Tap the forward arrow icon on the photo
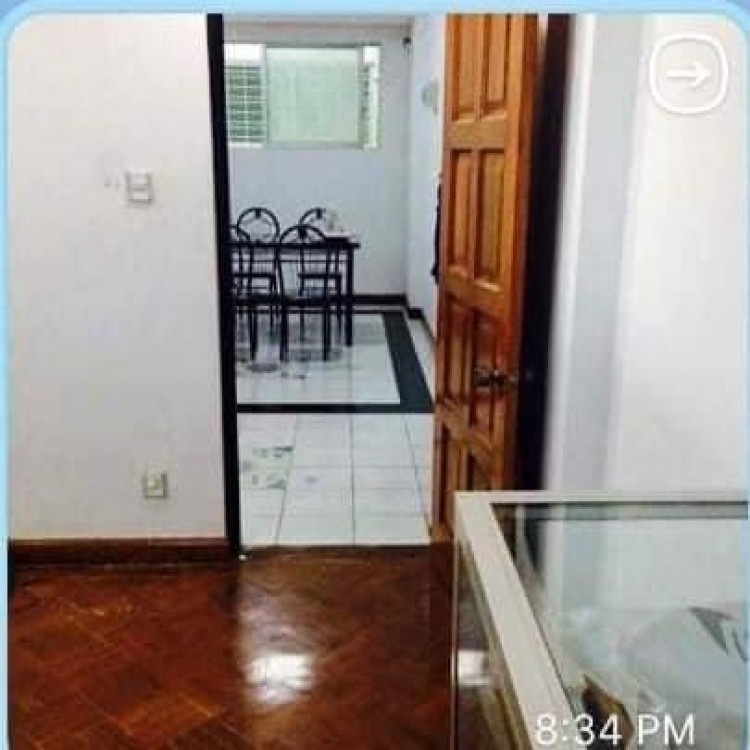 coord(688,73)
